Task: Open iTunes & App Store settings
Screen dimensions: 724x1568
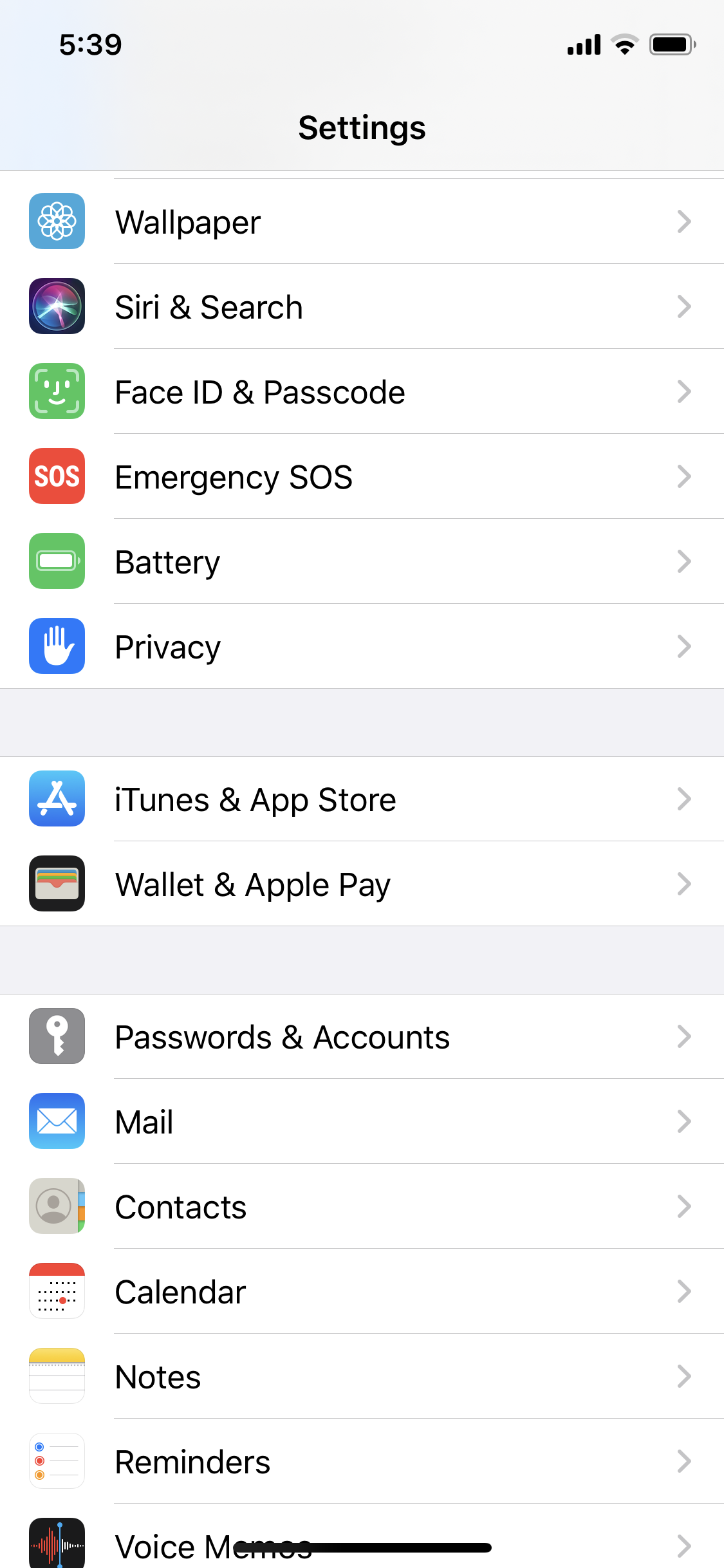Action: 360,799
